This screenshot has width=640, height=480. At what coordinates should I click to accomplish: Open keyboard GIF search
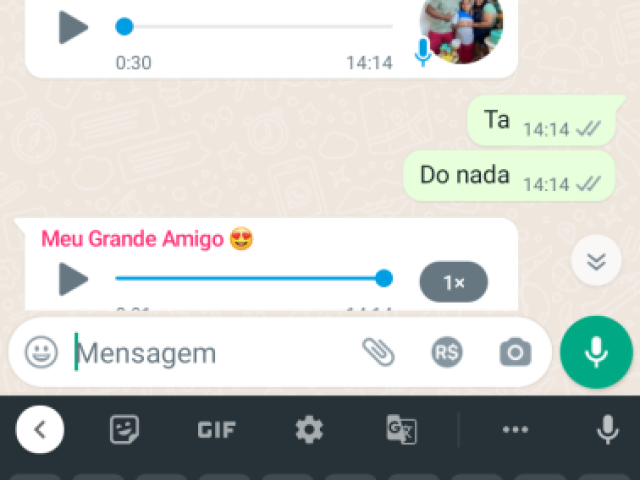pyautogui.click(x=216, y=430)
